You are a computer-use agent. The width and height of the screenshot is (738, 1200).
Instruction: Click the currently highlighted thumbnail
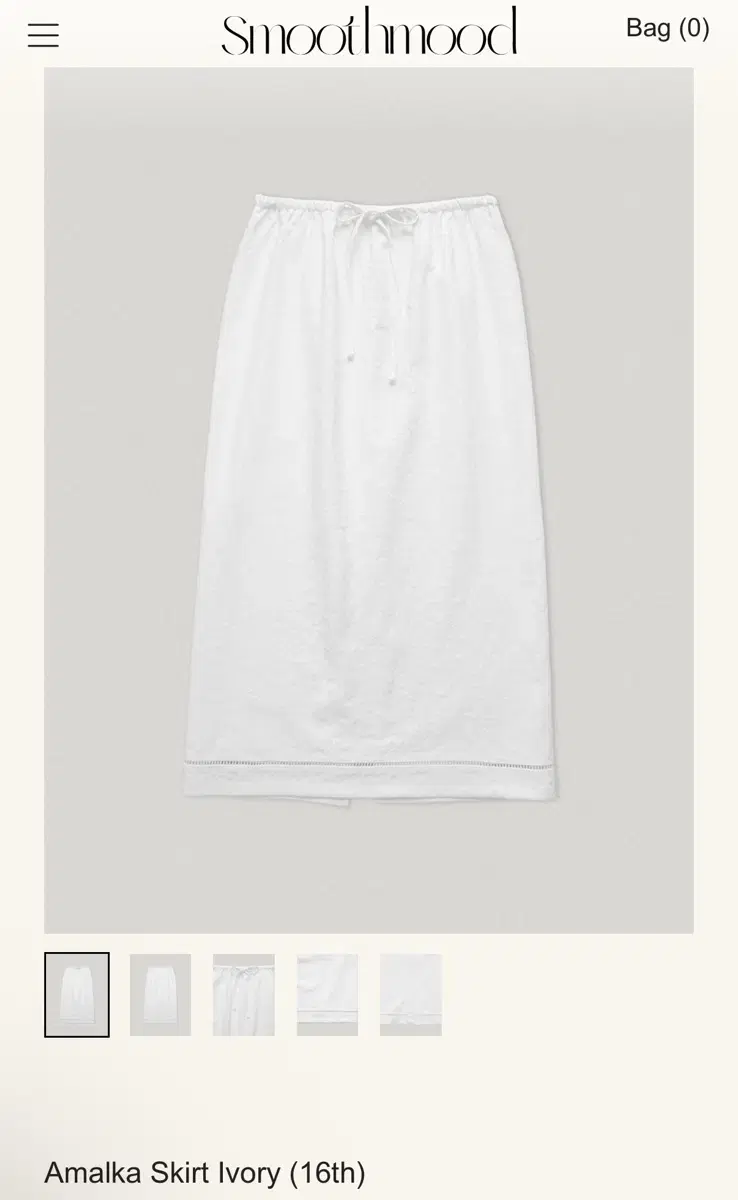click(x=77, y=995)
